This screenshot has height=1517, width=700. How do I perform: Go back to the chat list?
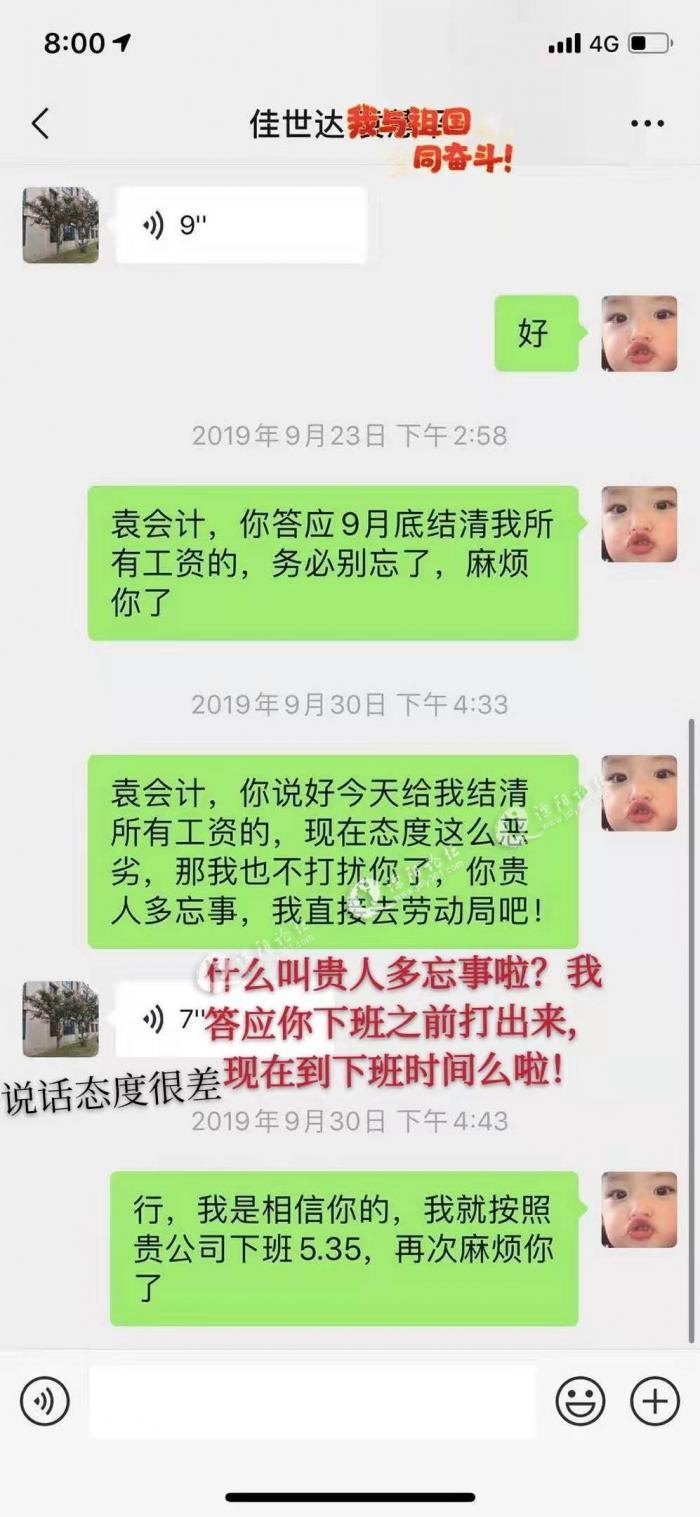(x=40, y=124)
